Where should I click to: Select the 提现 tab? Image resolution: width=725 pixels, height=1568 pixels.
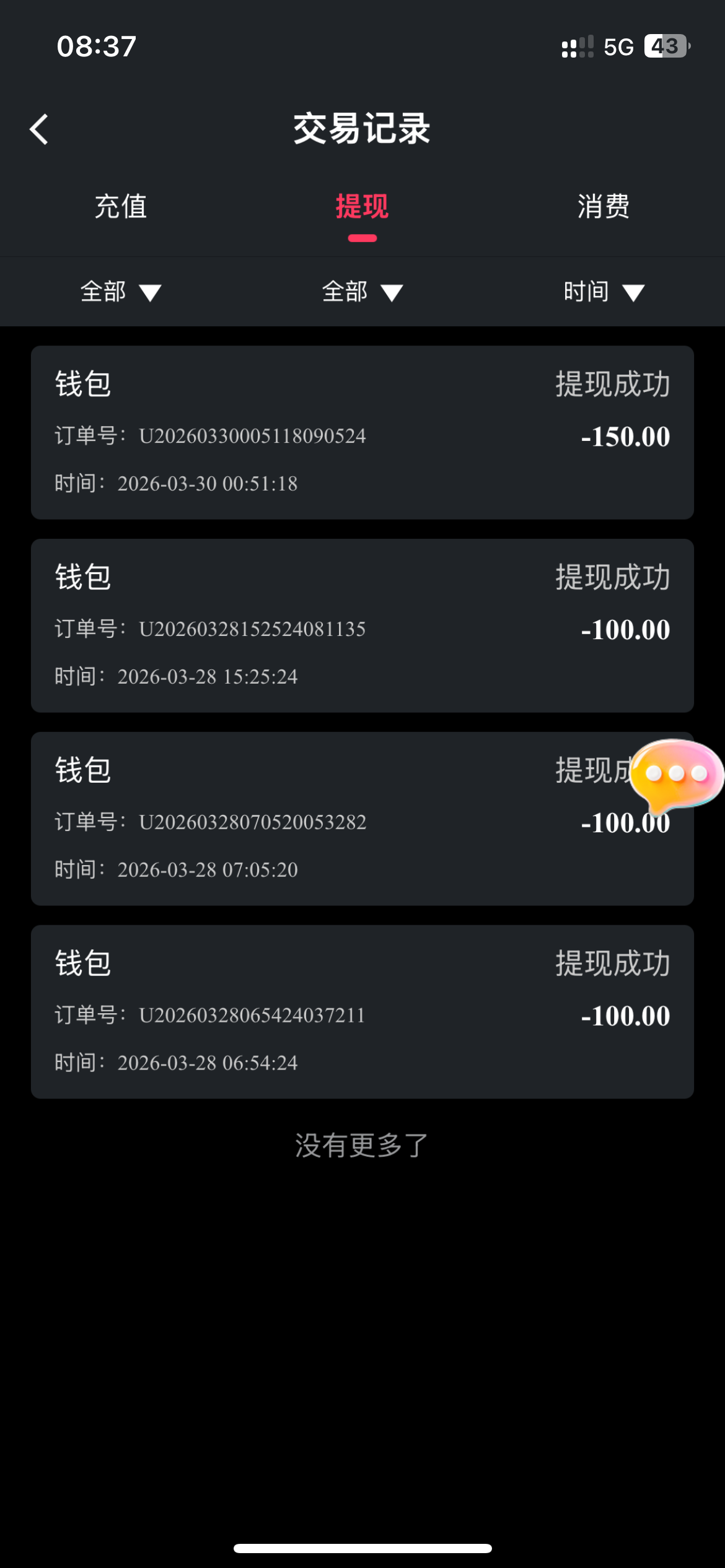click(362, 206)
